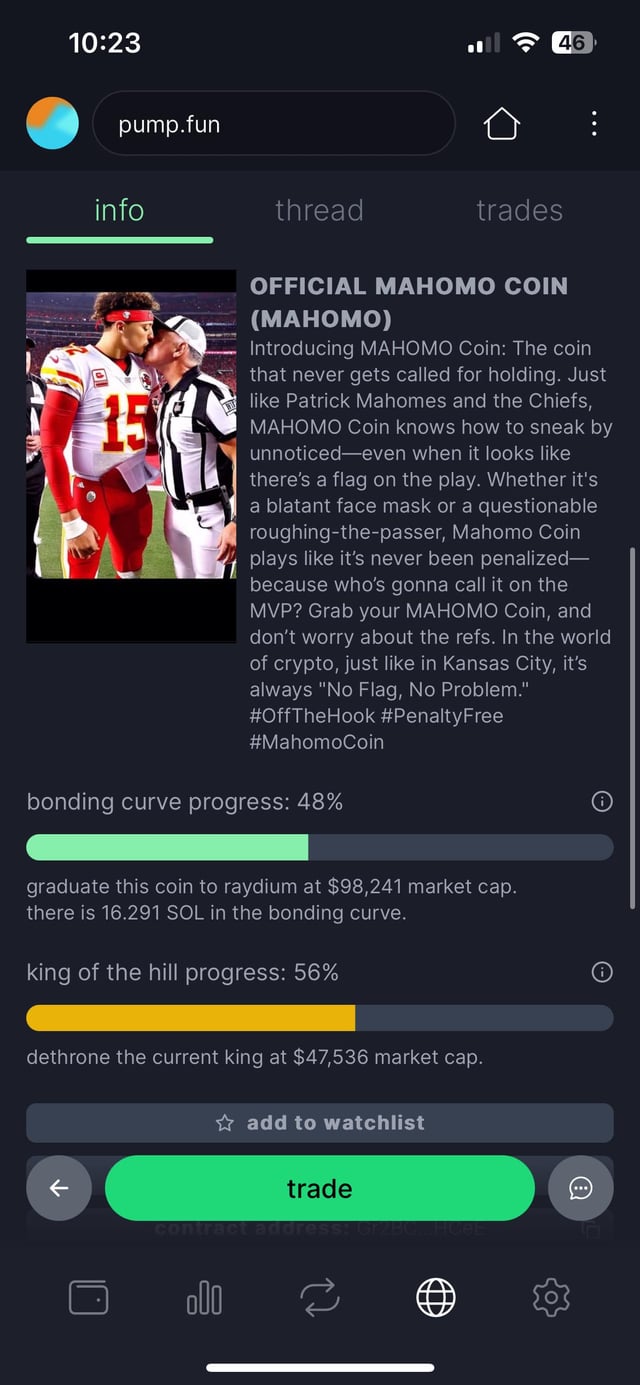
Task: Select the info tab
Action: point(119,210)
